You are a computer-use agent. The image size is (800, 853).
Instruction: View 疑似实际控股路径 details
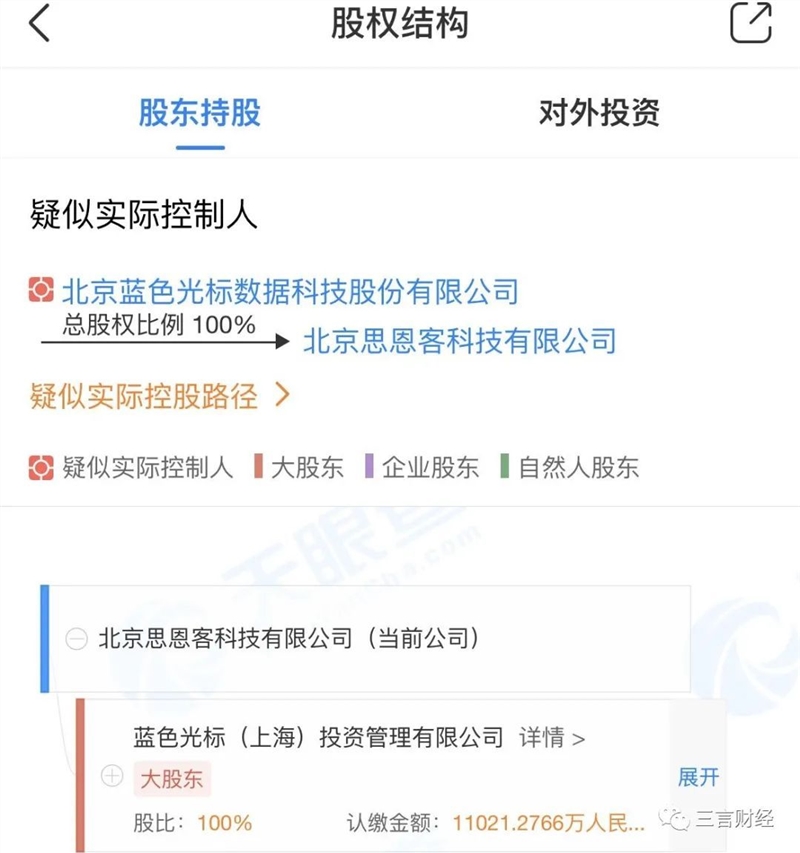coord(160,396)
